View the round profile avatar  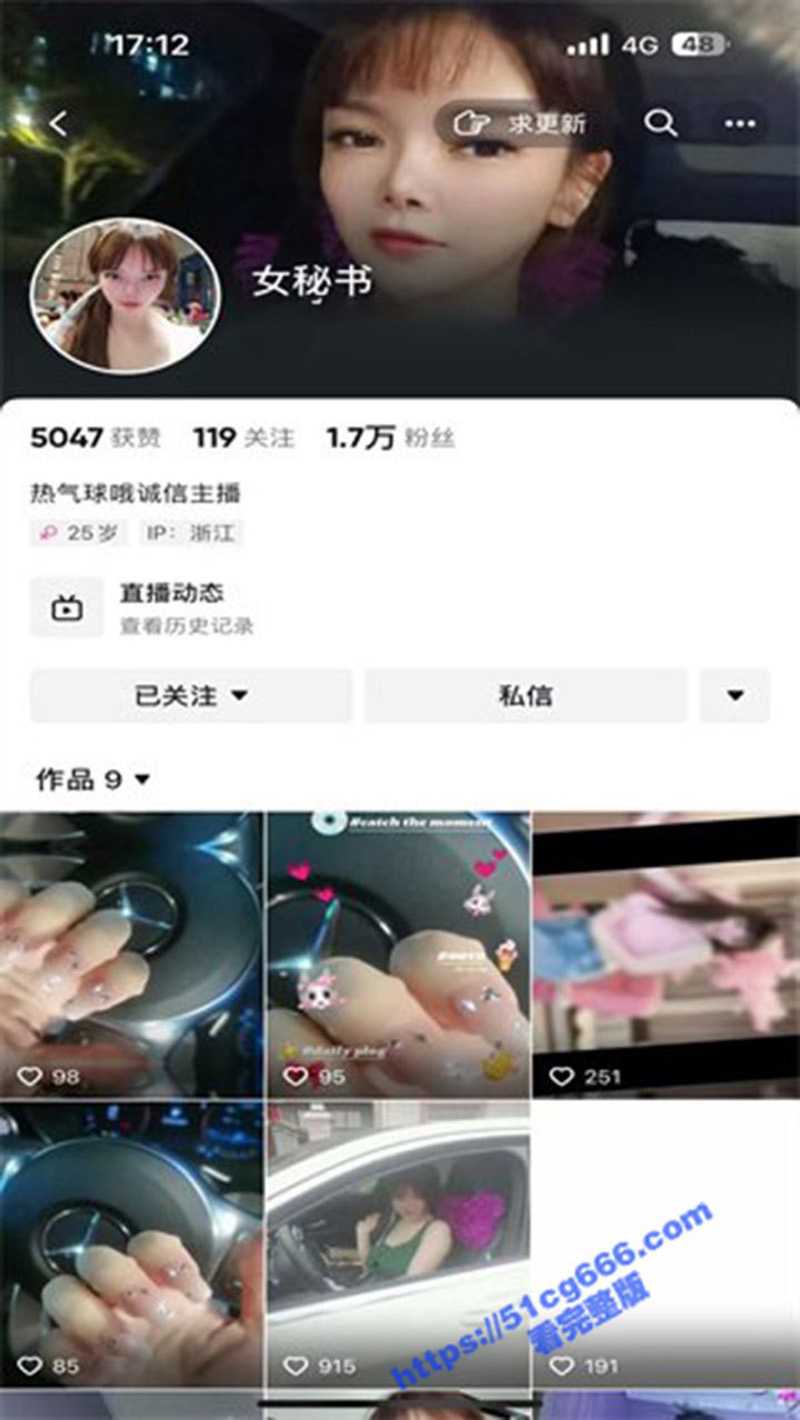[x=125, y=295]
